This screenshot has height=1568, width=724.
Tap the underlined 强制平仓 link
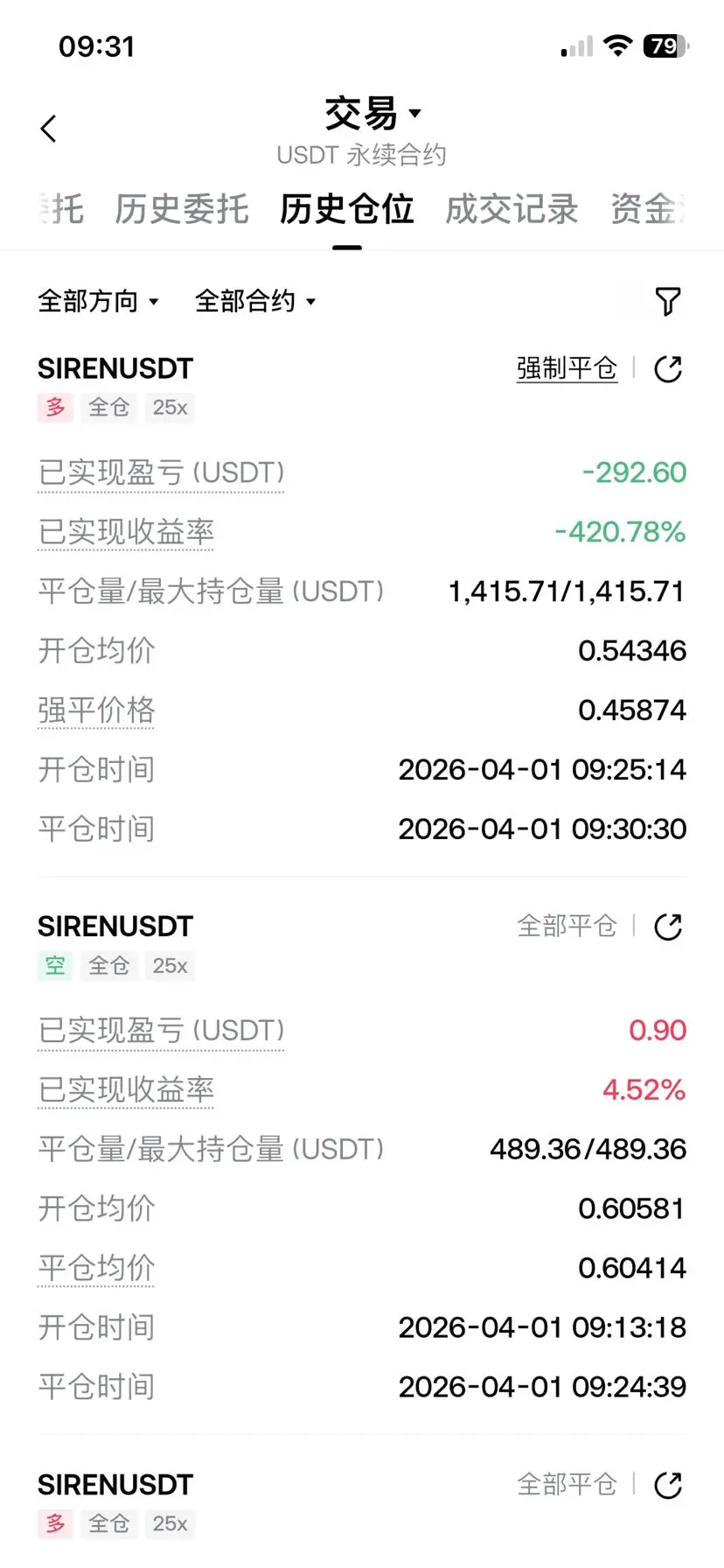(567, 369)
